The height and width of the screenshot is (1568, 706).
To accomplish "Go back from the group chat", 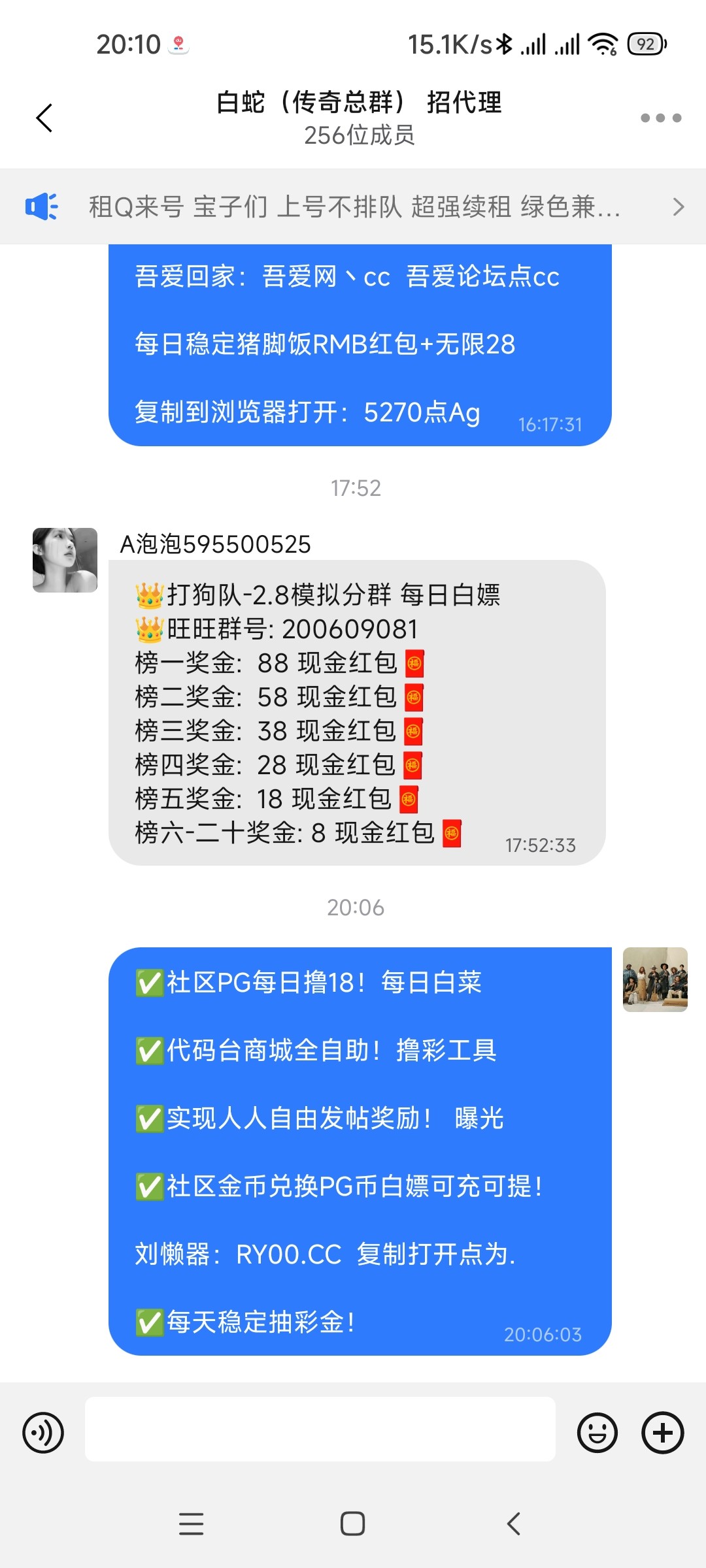I will [44, 118].
